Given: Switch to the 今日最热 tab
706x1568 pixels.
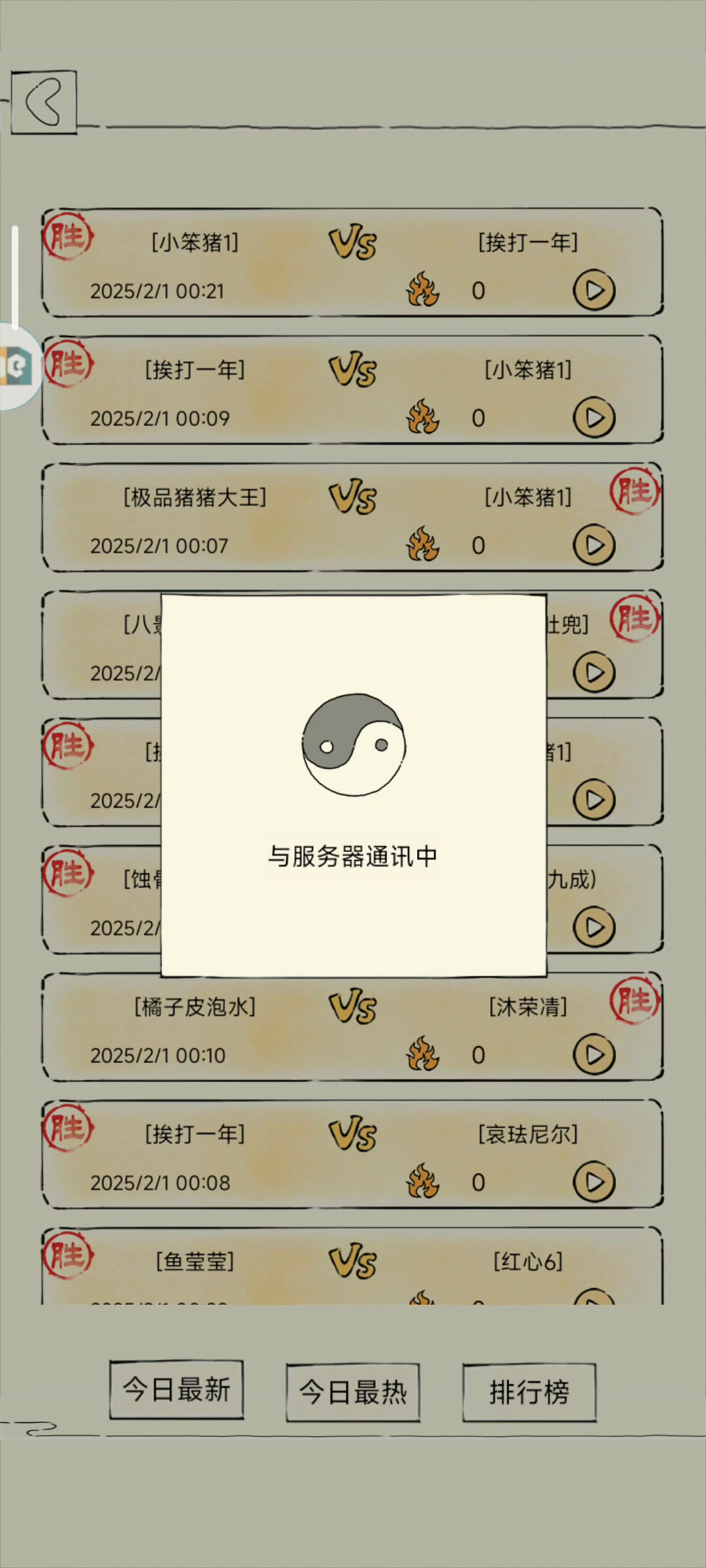Looking at the screenshot, I should (353, 1392).
